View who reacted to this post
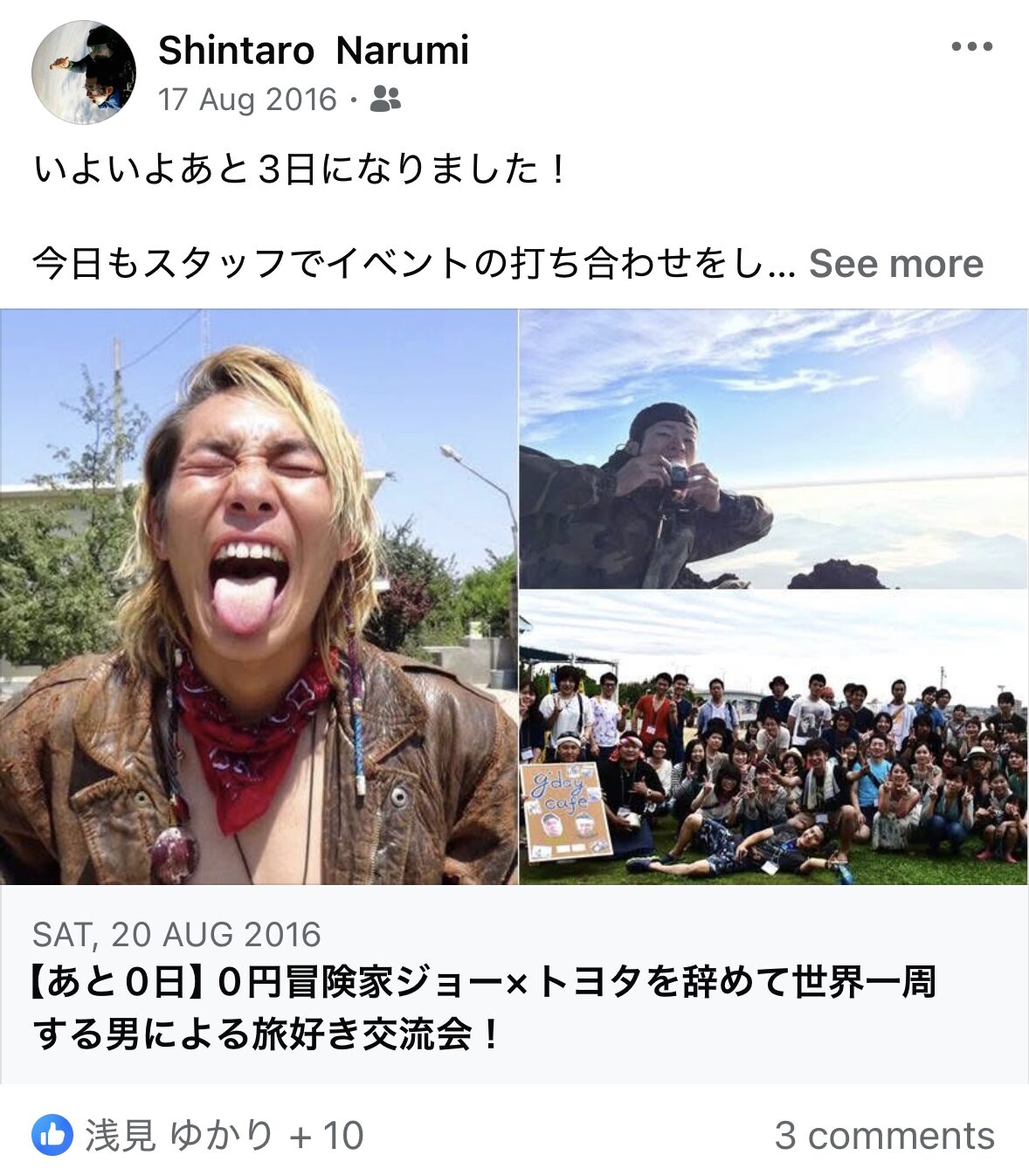Image resolution: width=1029 pixels, height=1176 pixels. pyautogui.click(x=197, y=1136)
